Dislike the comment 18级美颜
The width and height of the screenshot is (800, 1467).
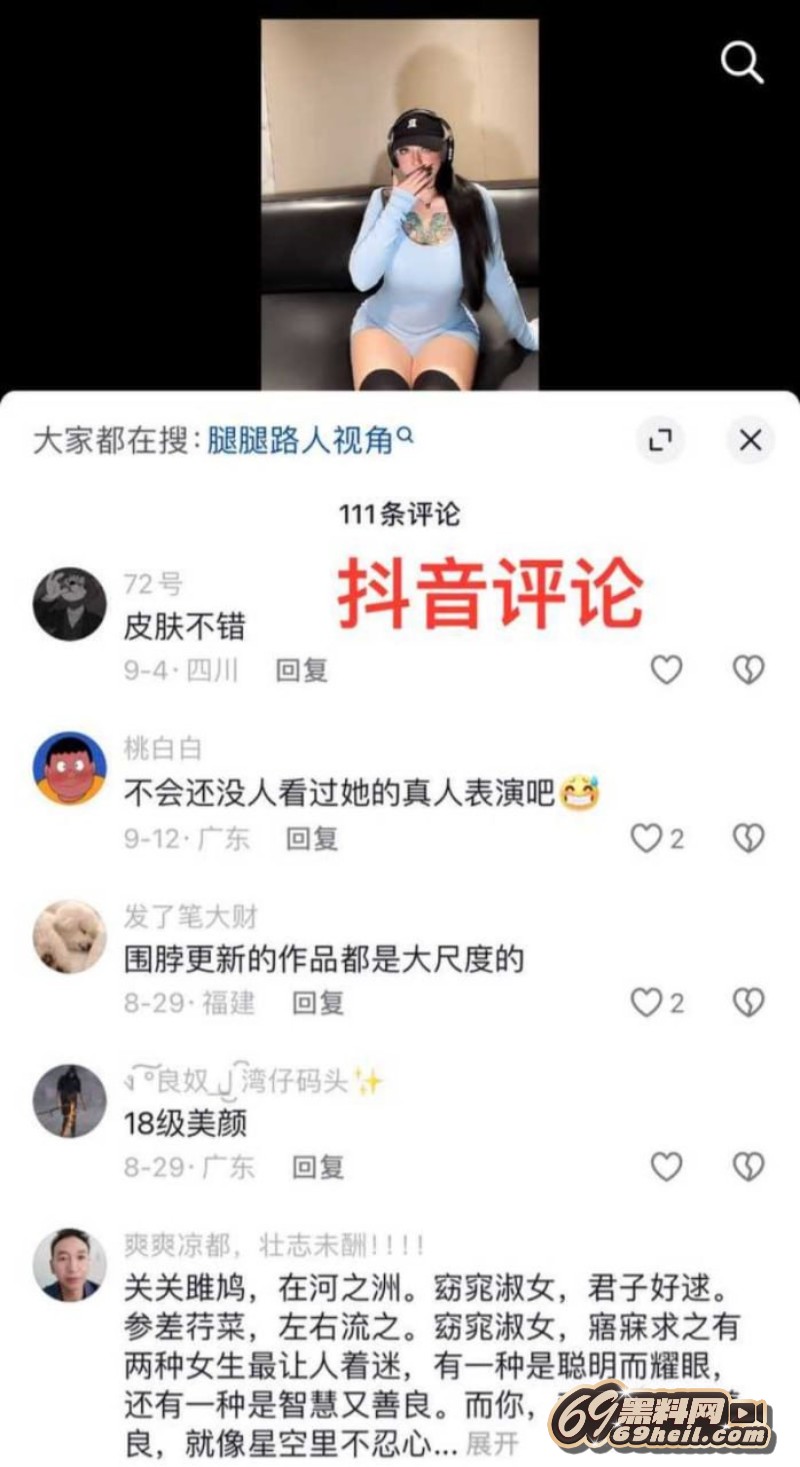pos(748,1166)
